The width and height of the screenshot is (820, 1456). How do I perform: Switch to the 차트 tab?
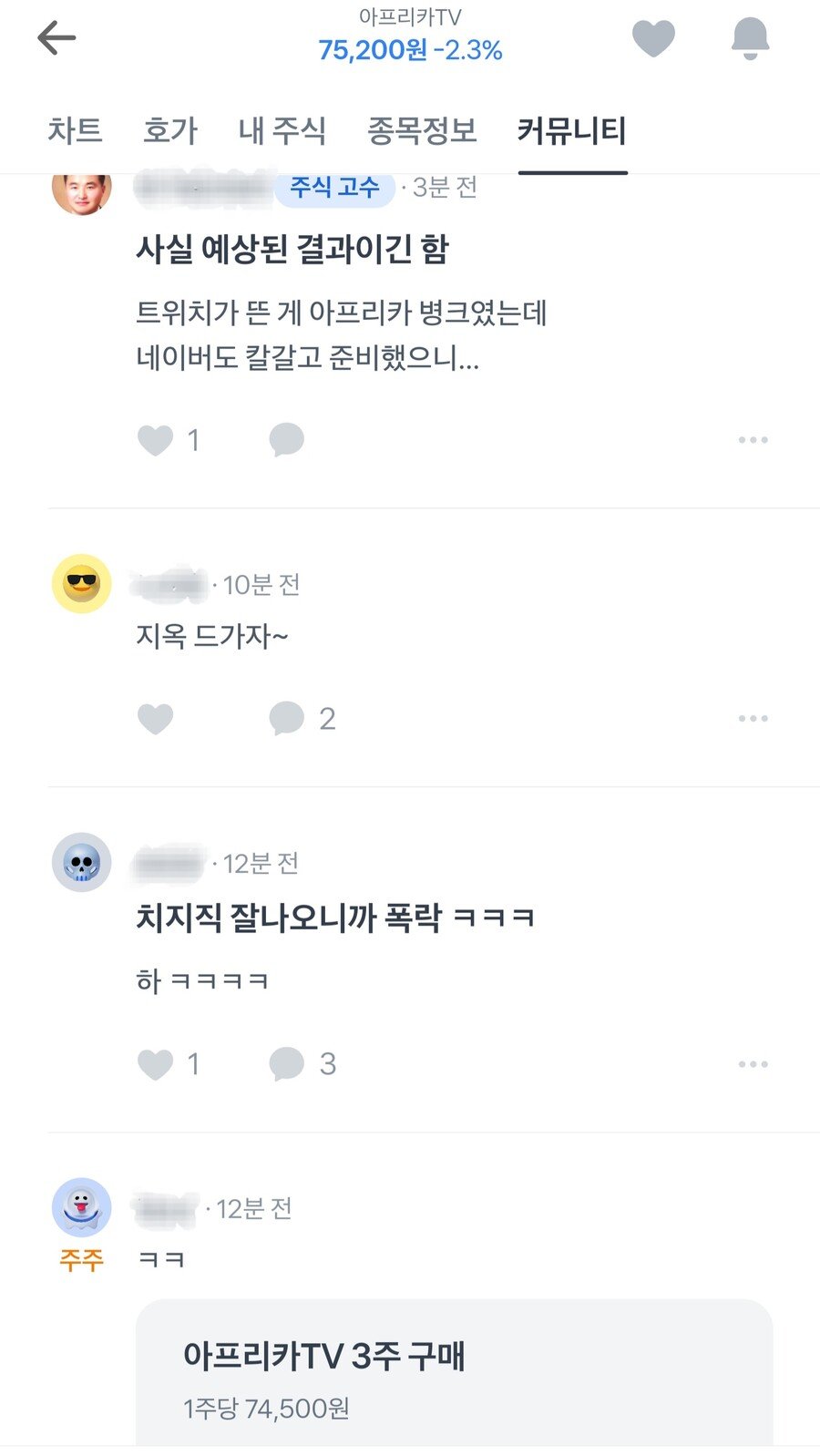(75, 131)
